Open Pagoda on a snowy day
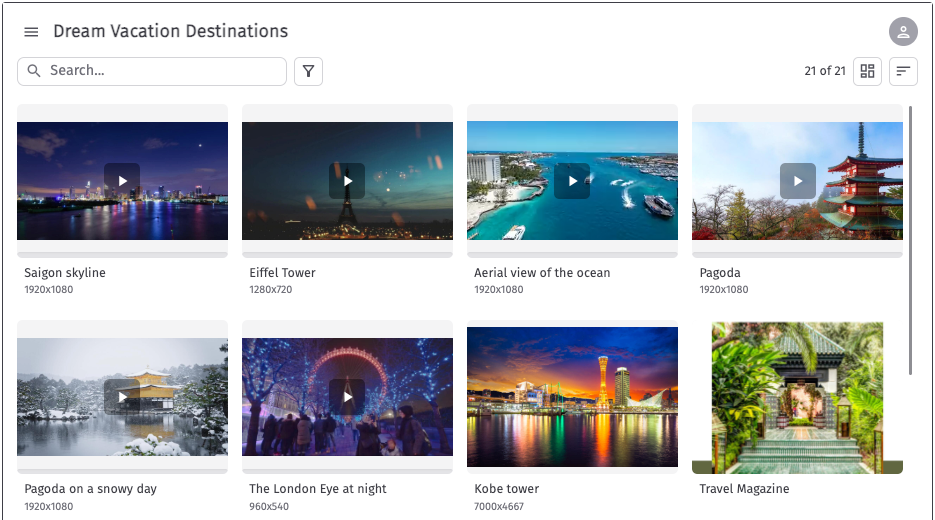Screen dimensions: 935x520 click(x=122, y=397)
